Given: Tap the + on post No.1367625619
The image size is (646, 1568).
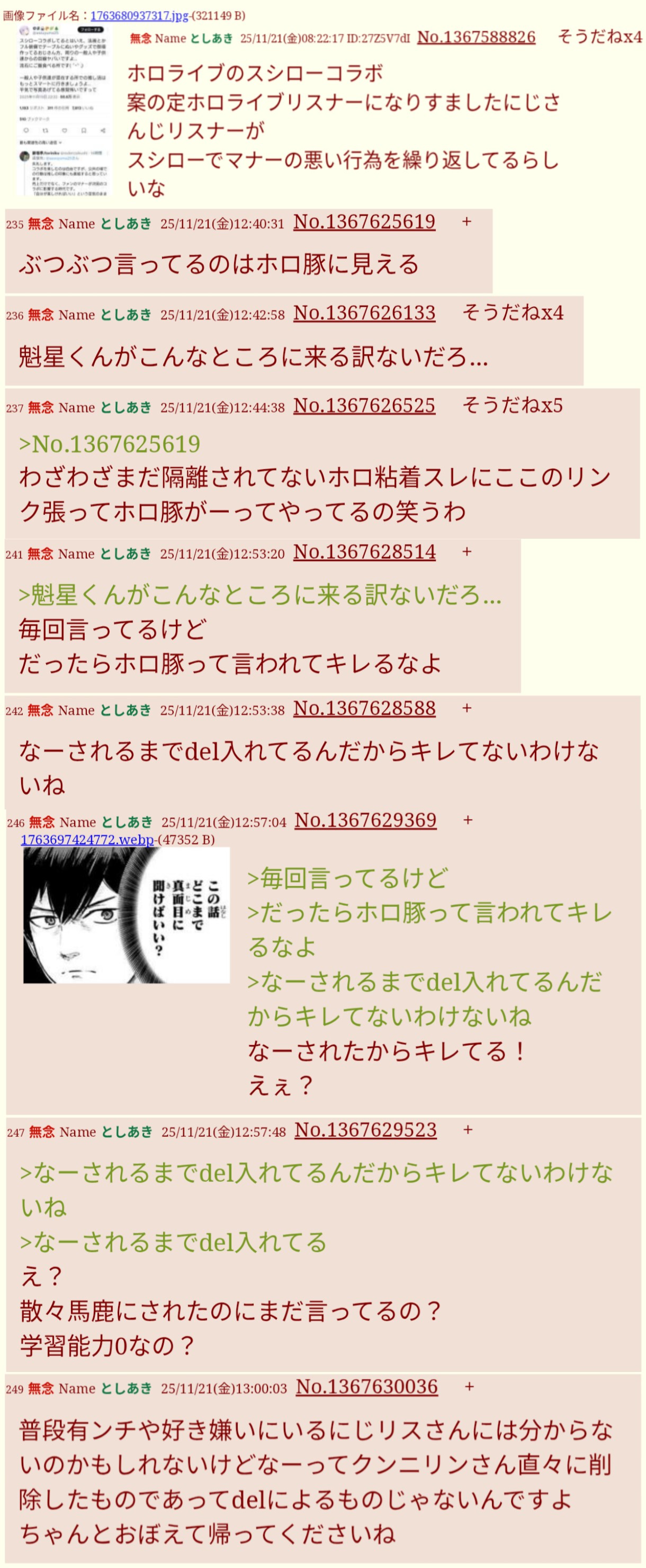Looking at the screenshot, I should (x=466, y=222).
